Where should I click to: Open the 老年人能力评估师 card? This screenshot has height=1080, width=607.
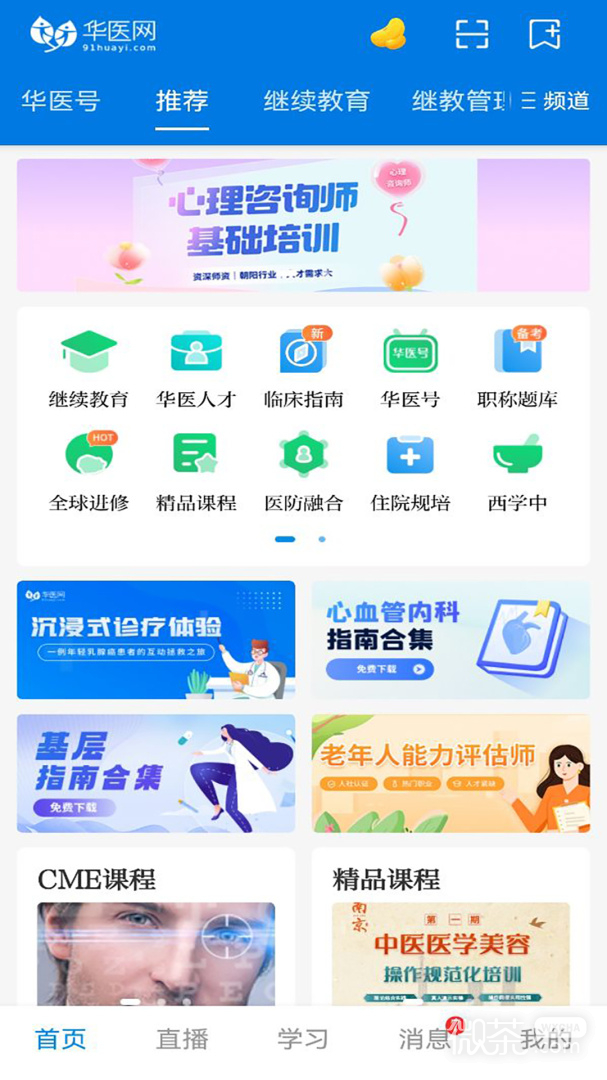[x=451, y=773]
